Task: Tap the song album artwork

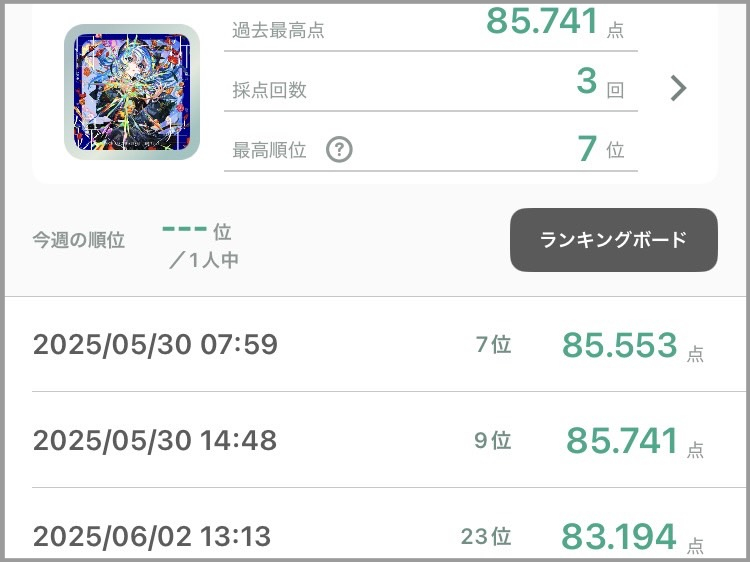Action: click(x=132, y=92)
